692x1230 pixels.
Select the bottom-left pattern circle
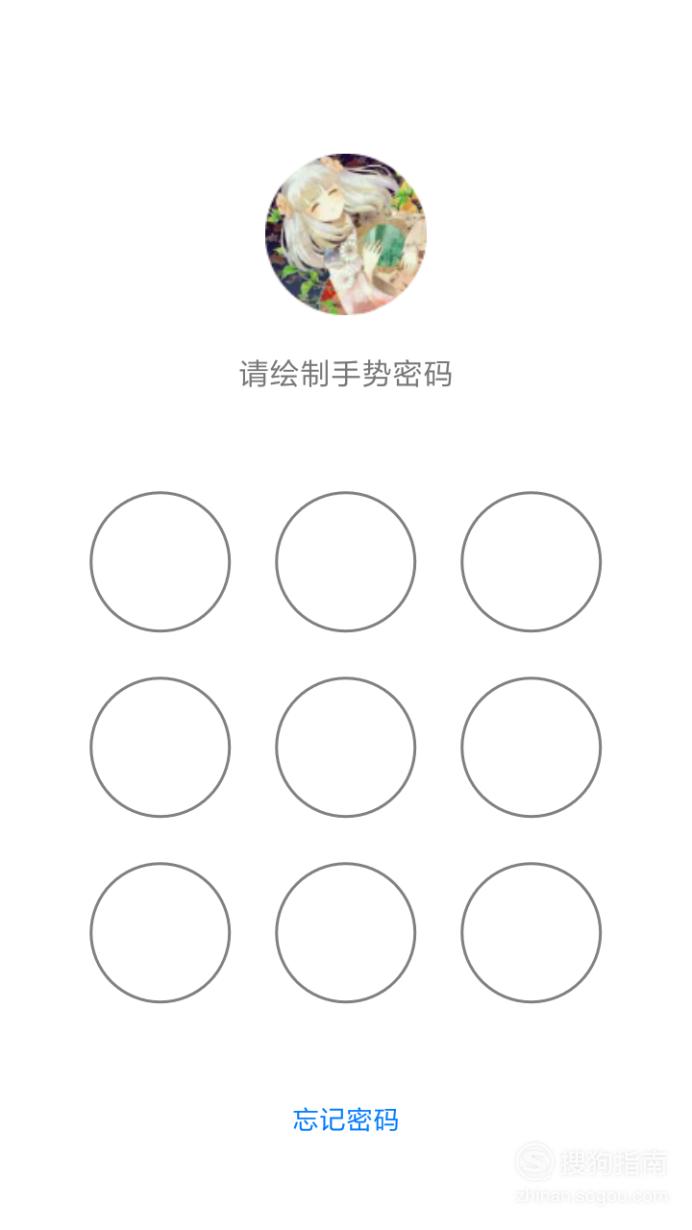click(160, 933)
